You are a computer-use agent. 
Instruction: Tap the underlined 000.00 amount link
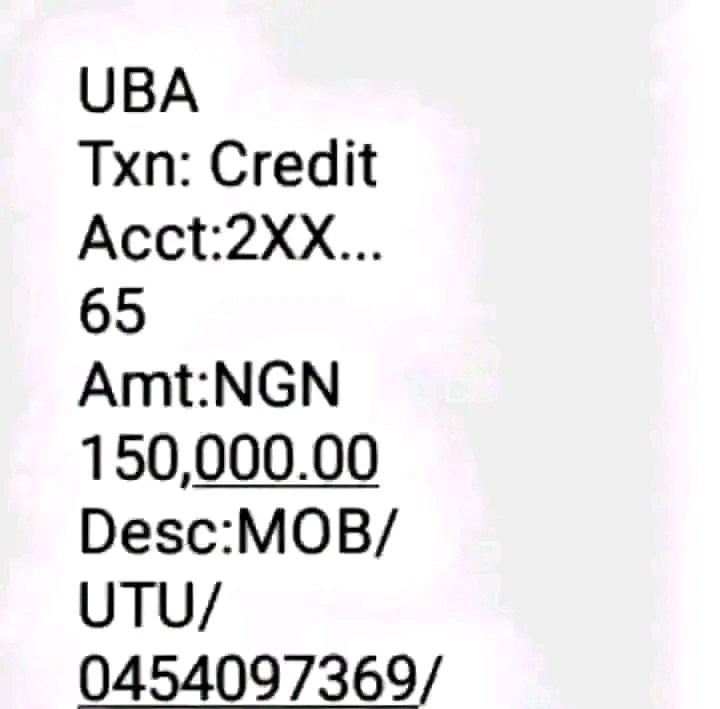click(286, 461)
